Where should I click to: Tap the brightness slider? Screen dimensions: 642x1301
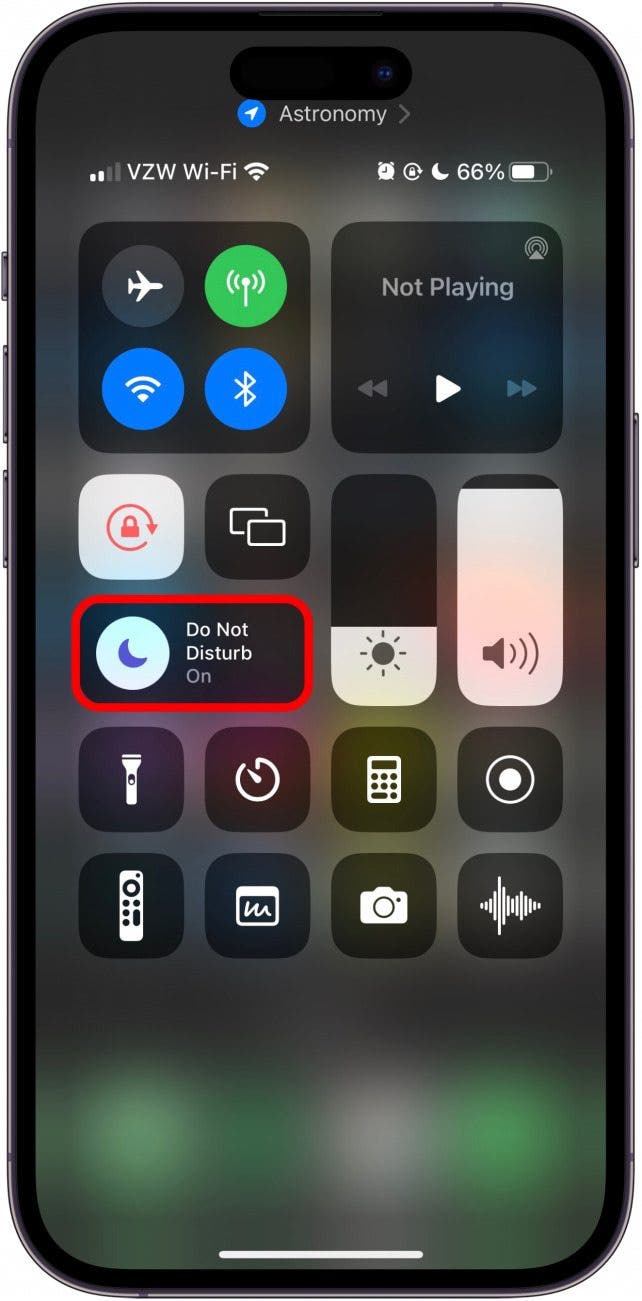click(384, 590)
